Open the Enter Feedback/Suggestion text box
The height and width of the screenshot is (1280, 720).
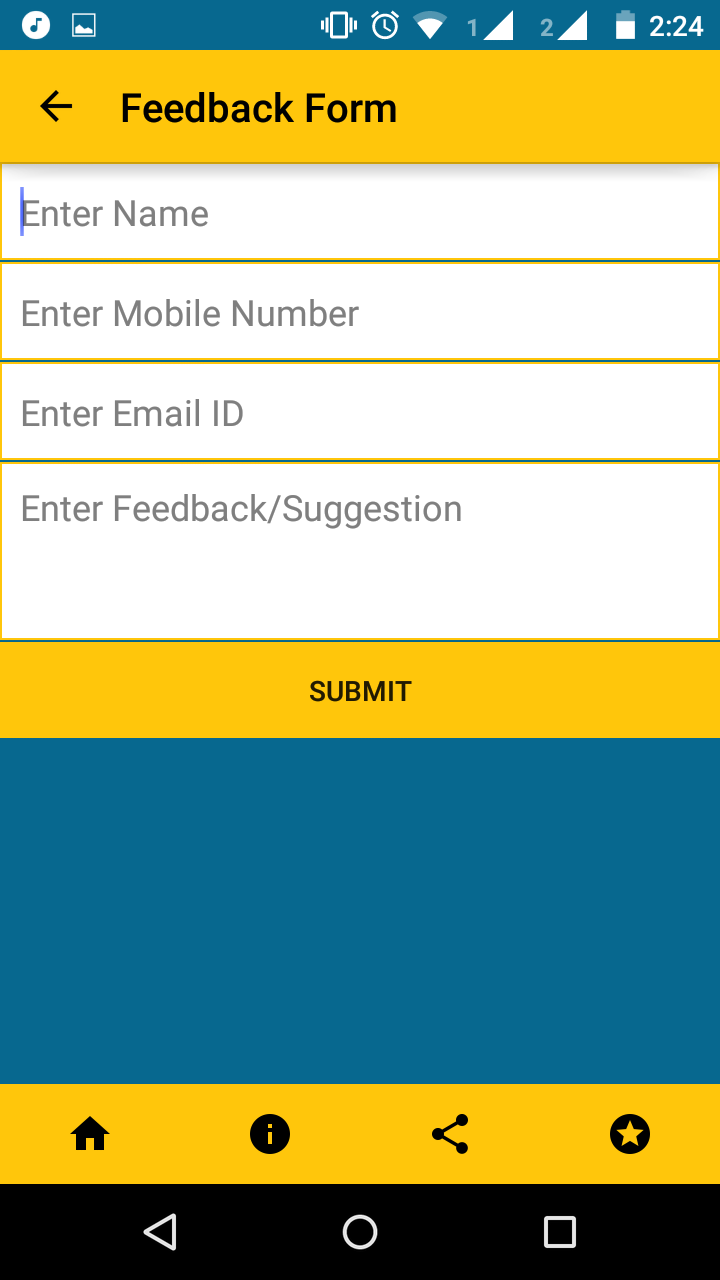360,551
